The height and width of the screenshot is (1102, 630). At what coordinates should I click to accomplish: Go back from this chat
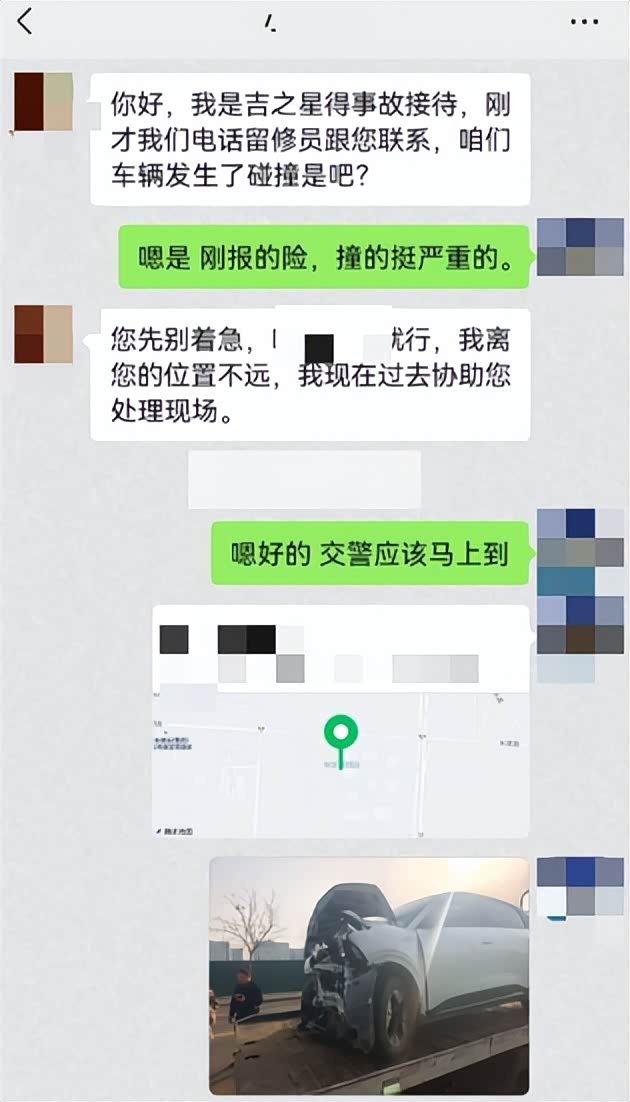[25, 20]
